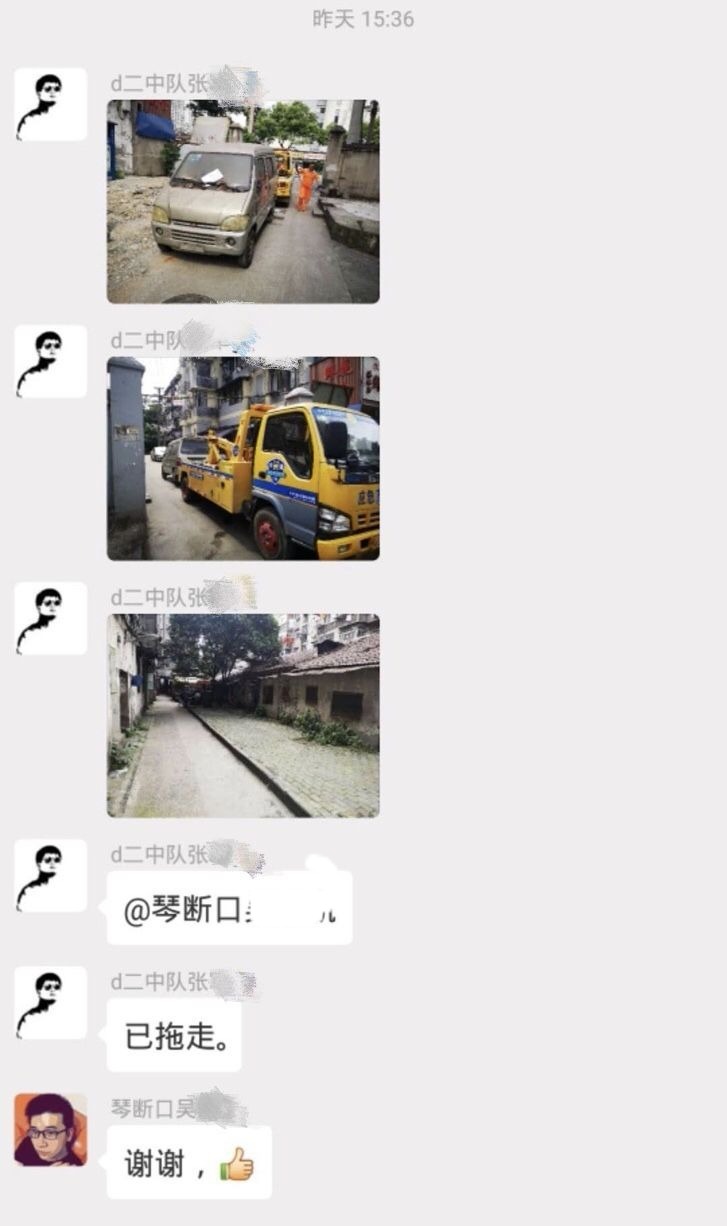This screenshot has width=727, height=1226.
Task: Enlarge the photo of the empty alley
Action: click(243, 715)
